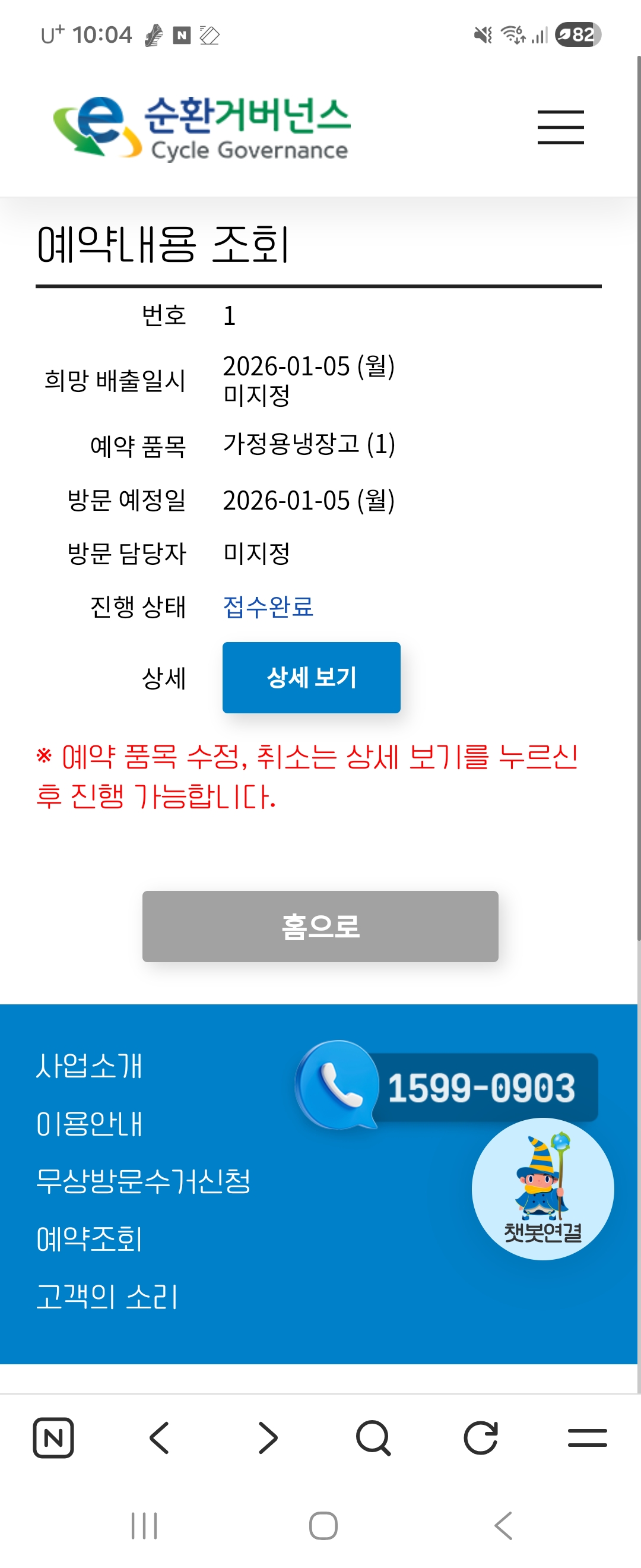Open the hamburger menu
Screen dimensions: 641x1568
[x=560, y=127]
